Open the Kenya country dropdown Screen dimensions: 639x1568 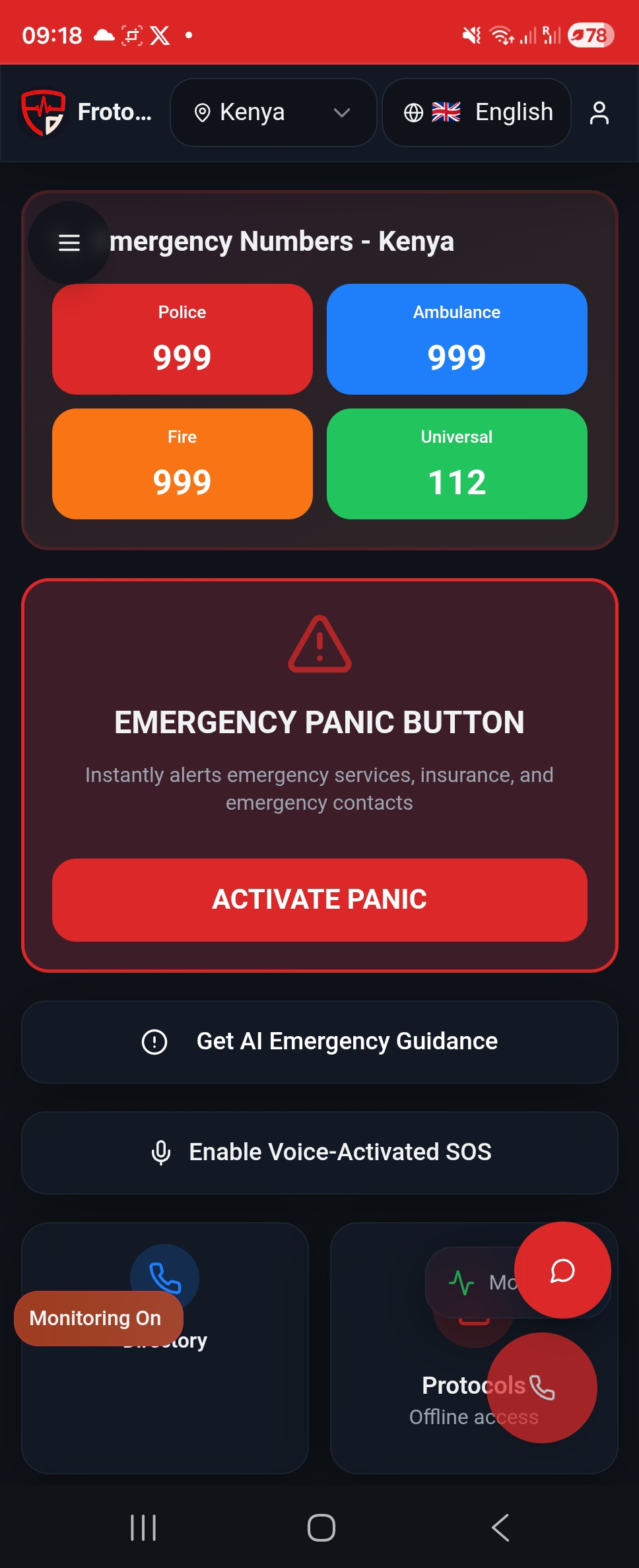(x=273, y=113)
